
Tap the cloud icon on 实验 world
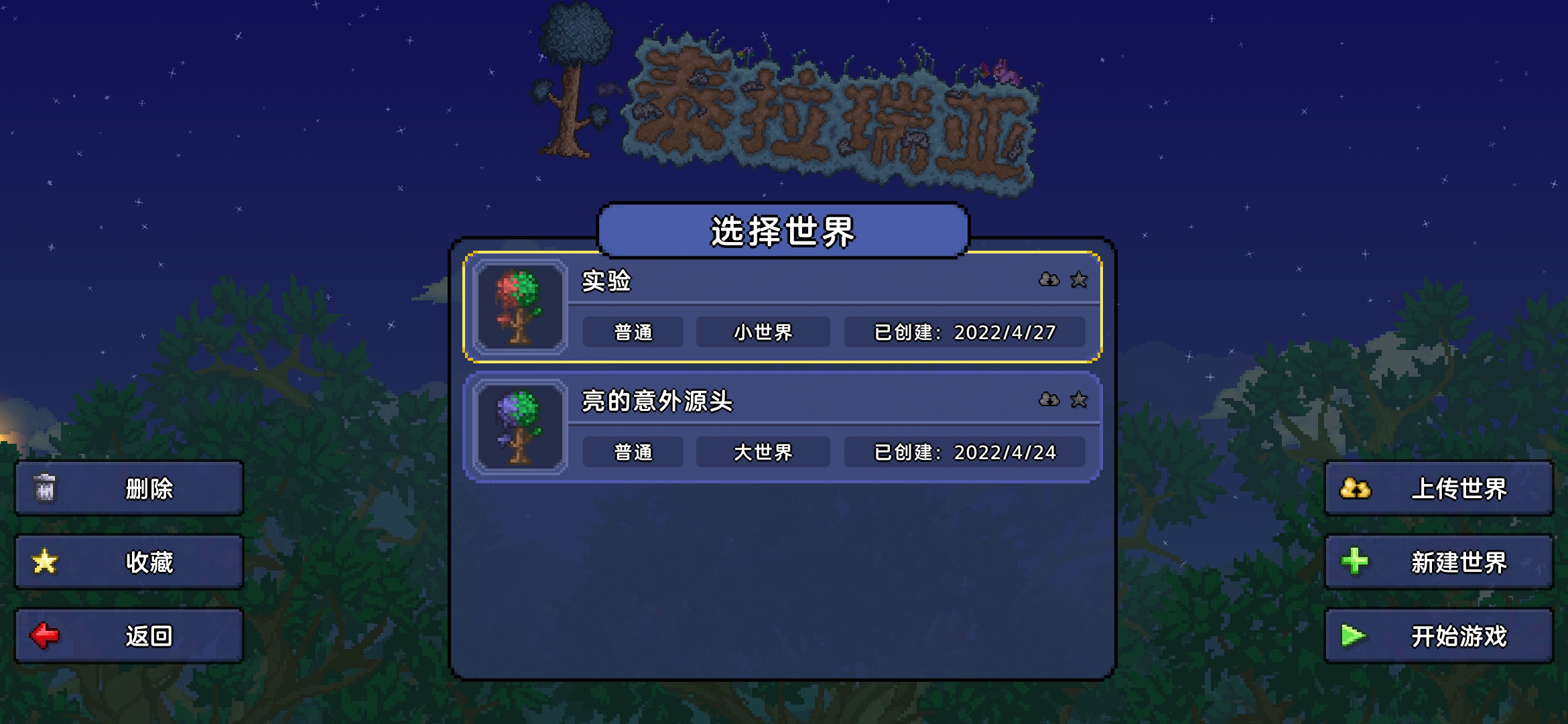point(1049,280)
